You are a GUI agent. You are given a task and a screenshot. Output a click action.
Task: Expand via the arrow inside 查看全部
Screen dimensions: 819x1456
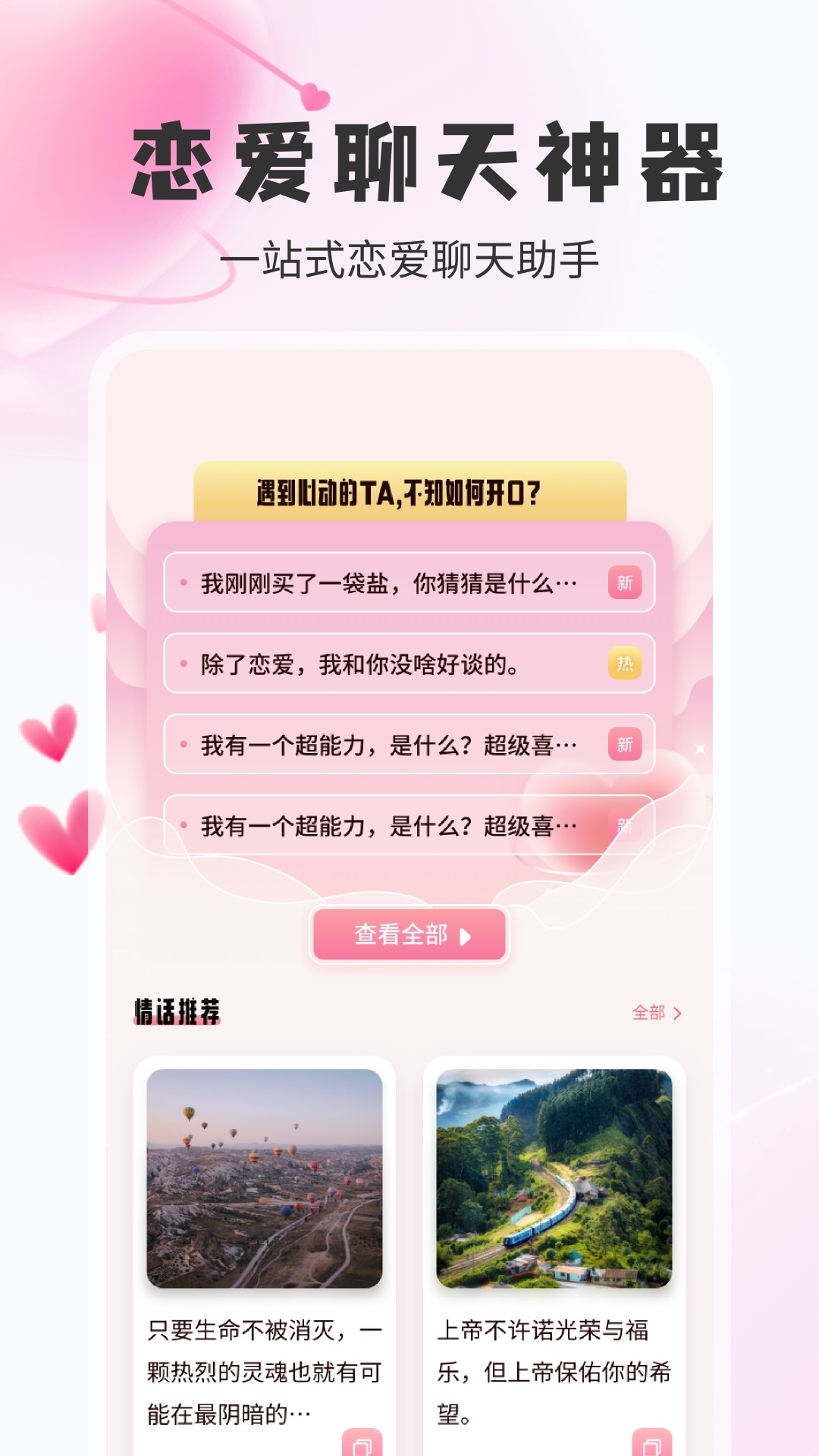[466, 937]
